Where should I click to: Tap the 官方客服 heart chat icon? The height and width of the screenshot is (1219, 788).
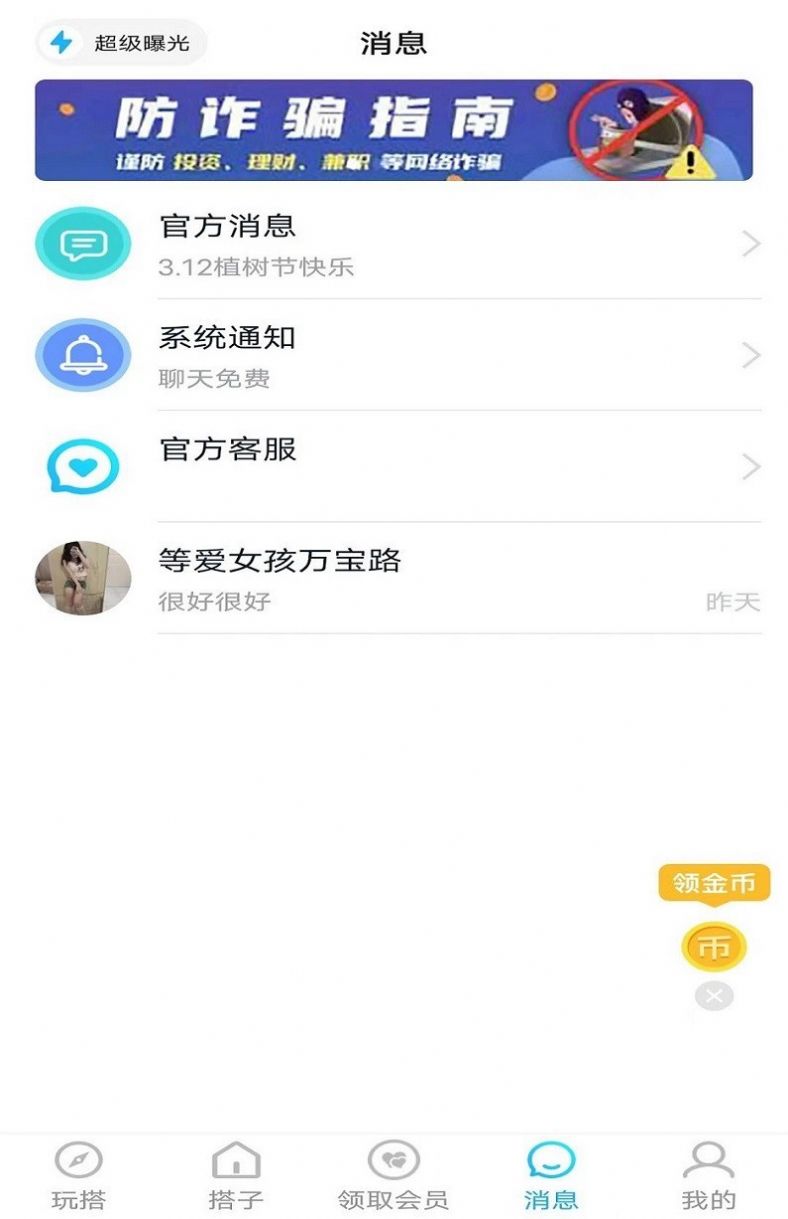[82, 466]
